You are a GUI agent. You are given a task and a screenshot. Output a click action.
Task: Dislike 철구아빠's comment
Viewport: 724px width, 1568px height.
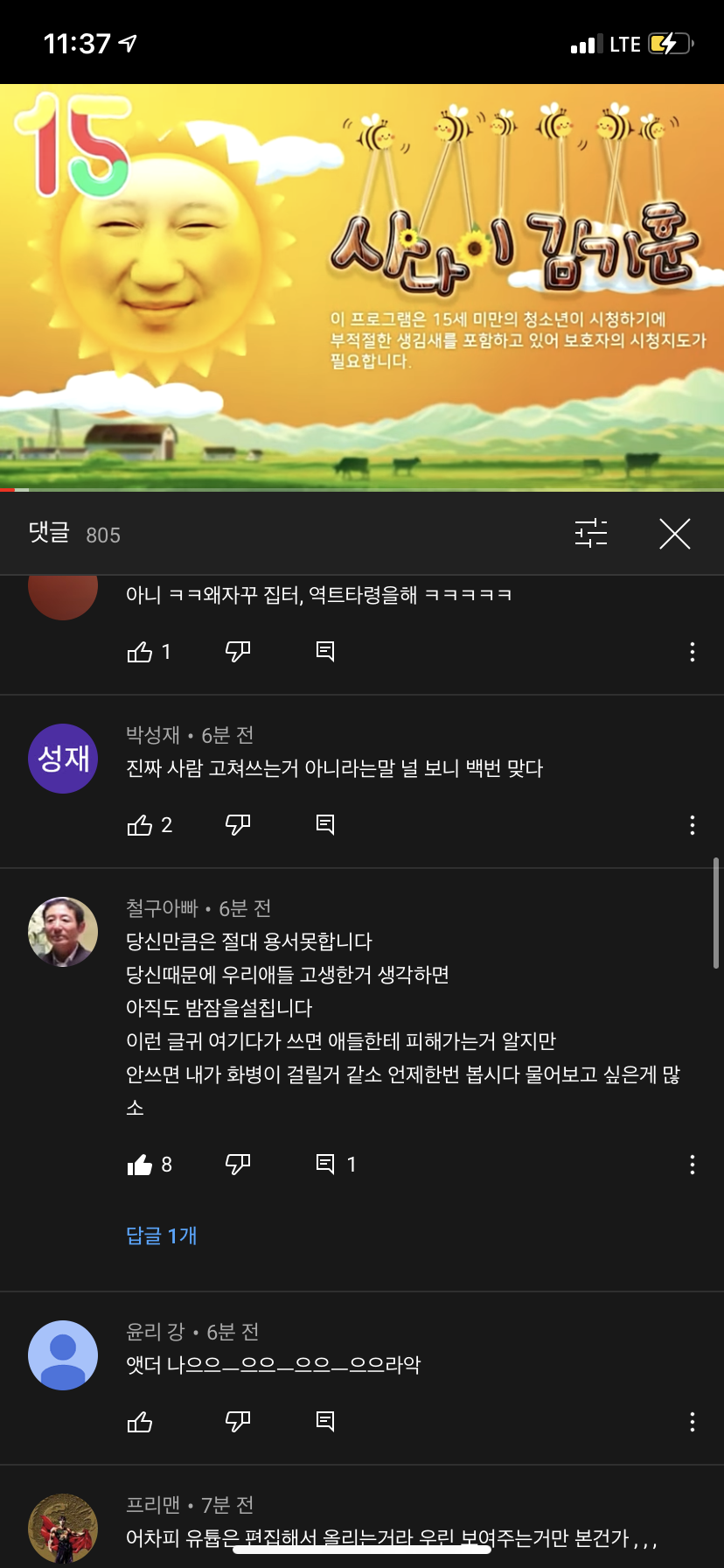point(238,1165)
